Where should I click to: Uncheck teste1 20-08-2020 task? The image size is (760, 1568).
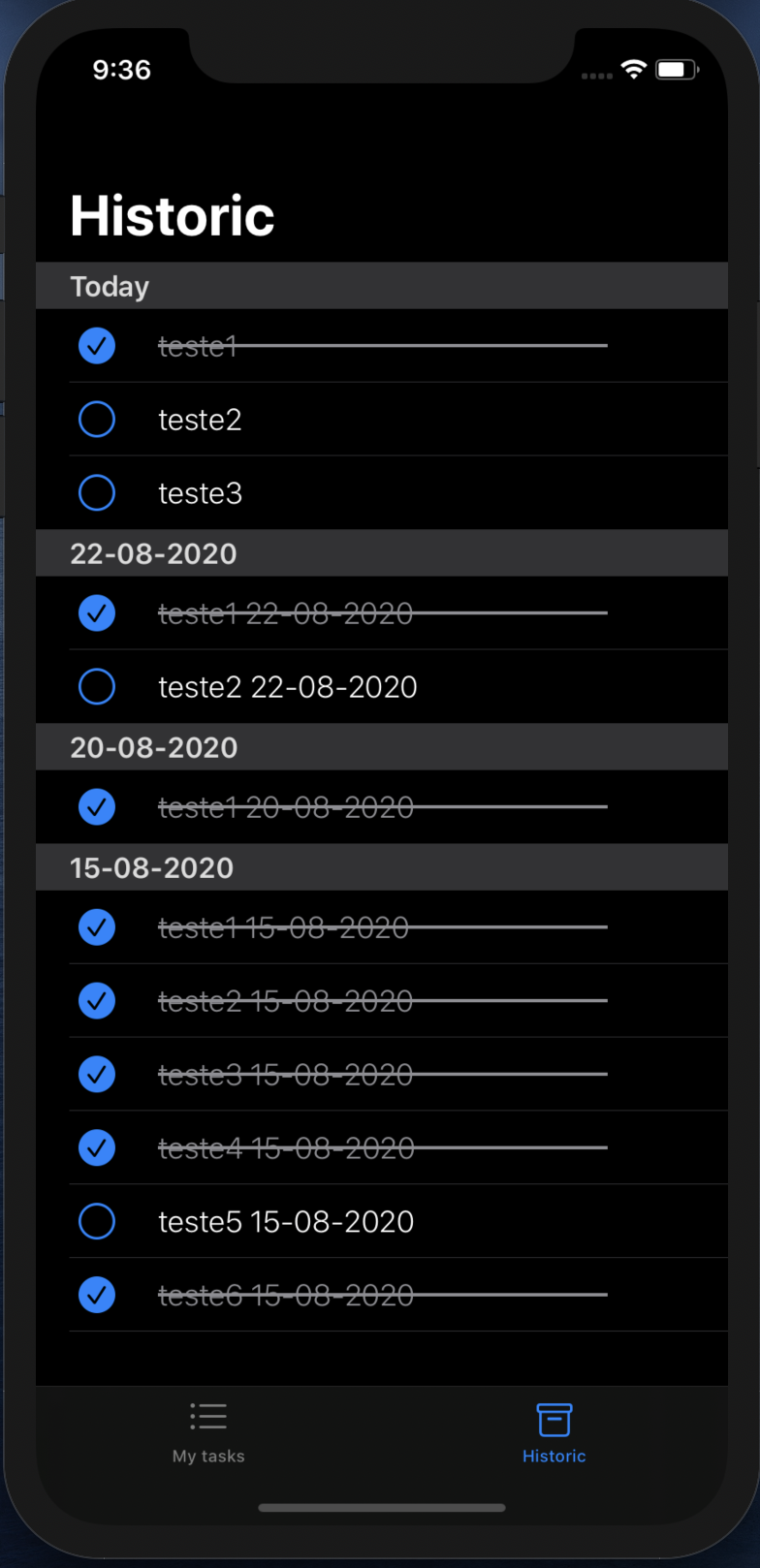tap(97, 807)
